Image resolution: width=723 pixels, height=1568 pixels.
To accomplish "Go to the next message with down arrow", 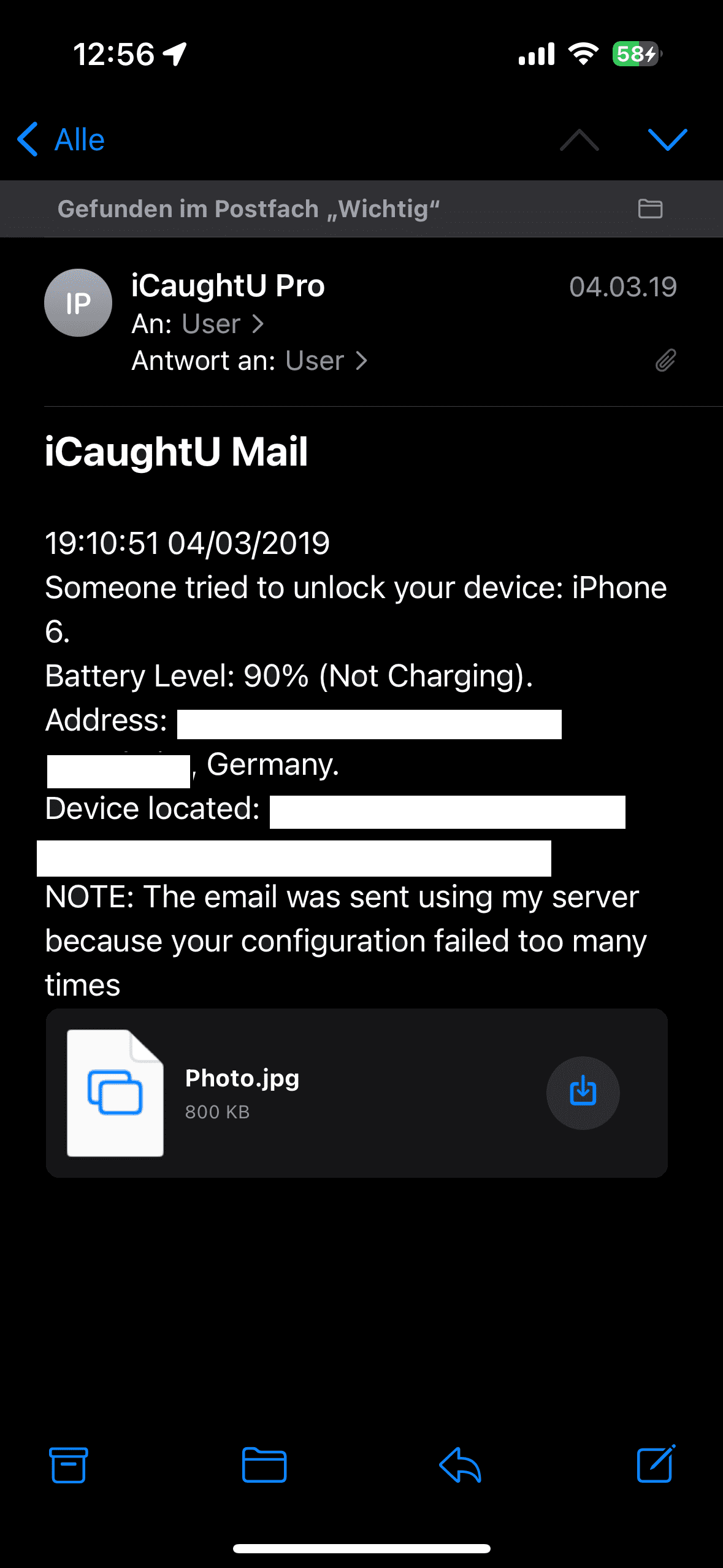I will click(x=667, y=140).
